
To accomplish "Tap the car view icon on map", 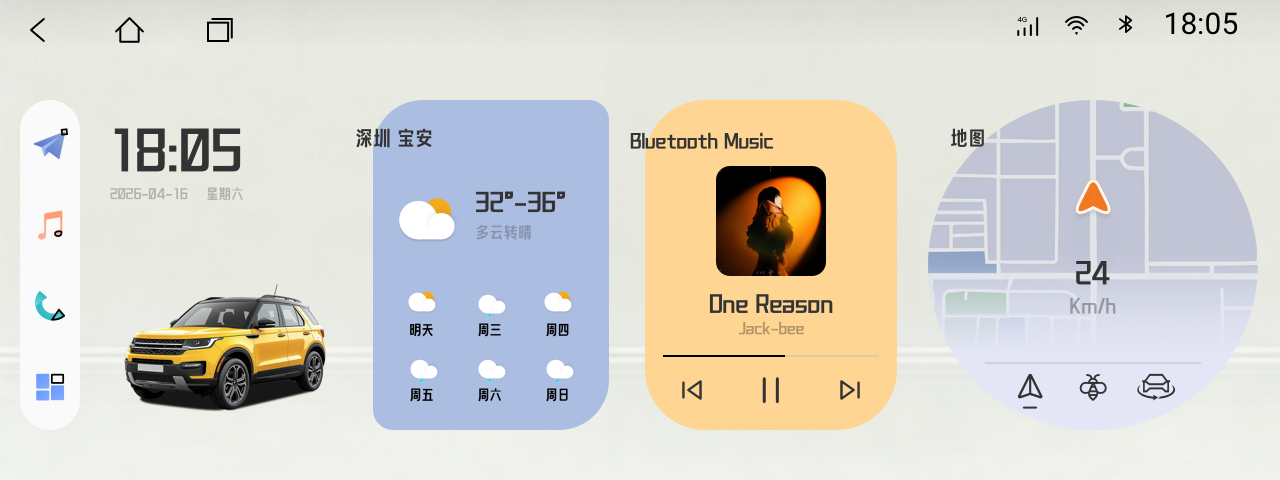I will click(1156, 387).
